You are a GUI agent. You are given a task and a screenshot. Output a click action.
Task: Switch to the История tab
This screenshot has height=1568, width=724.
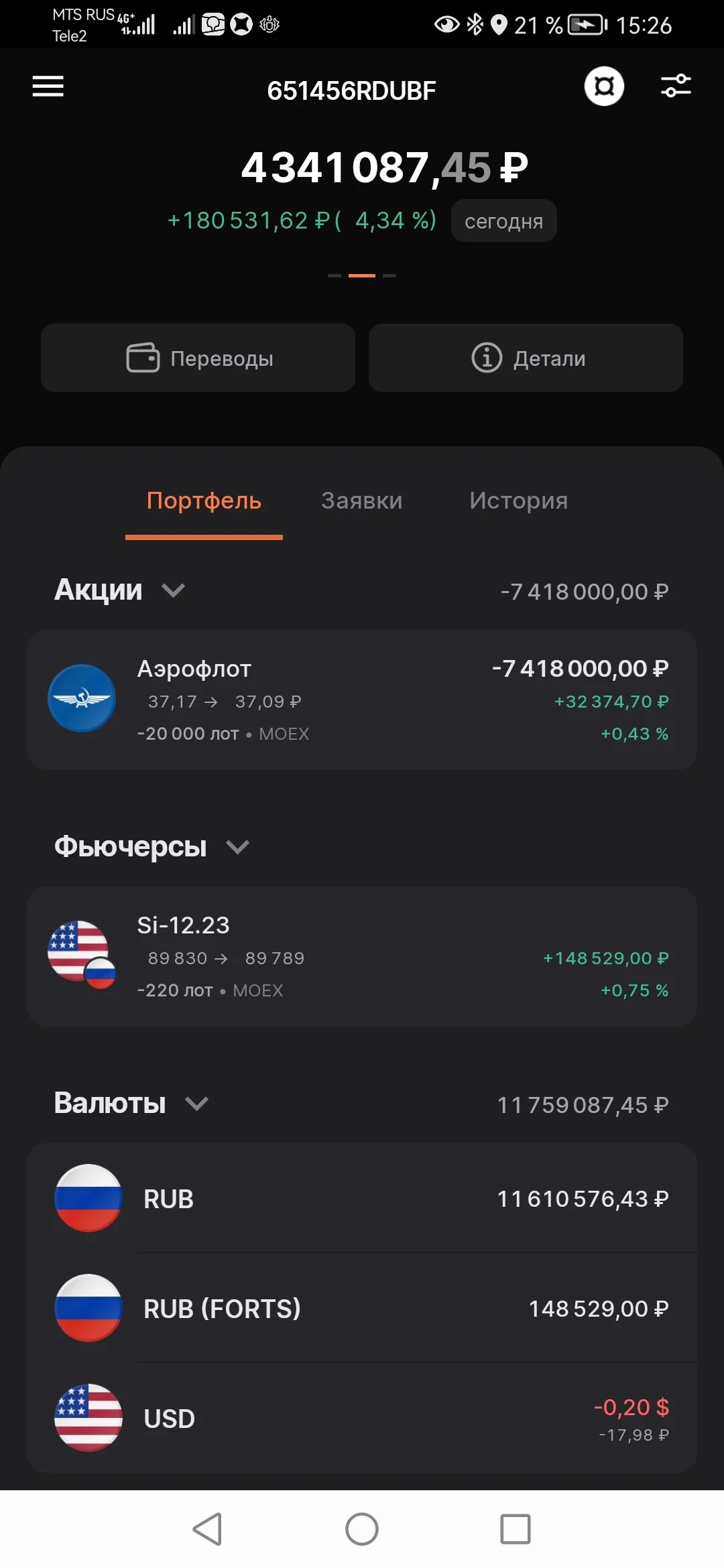coord(518,501)
